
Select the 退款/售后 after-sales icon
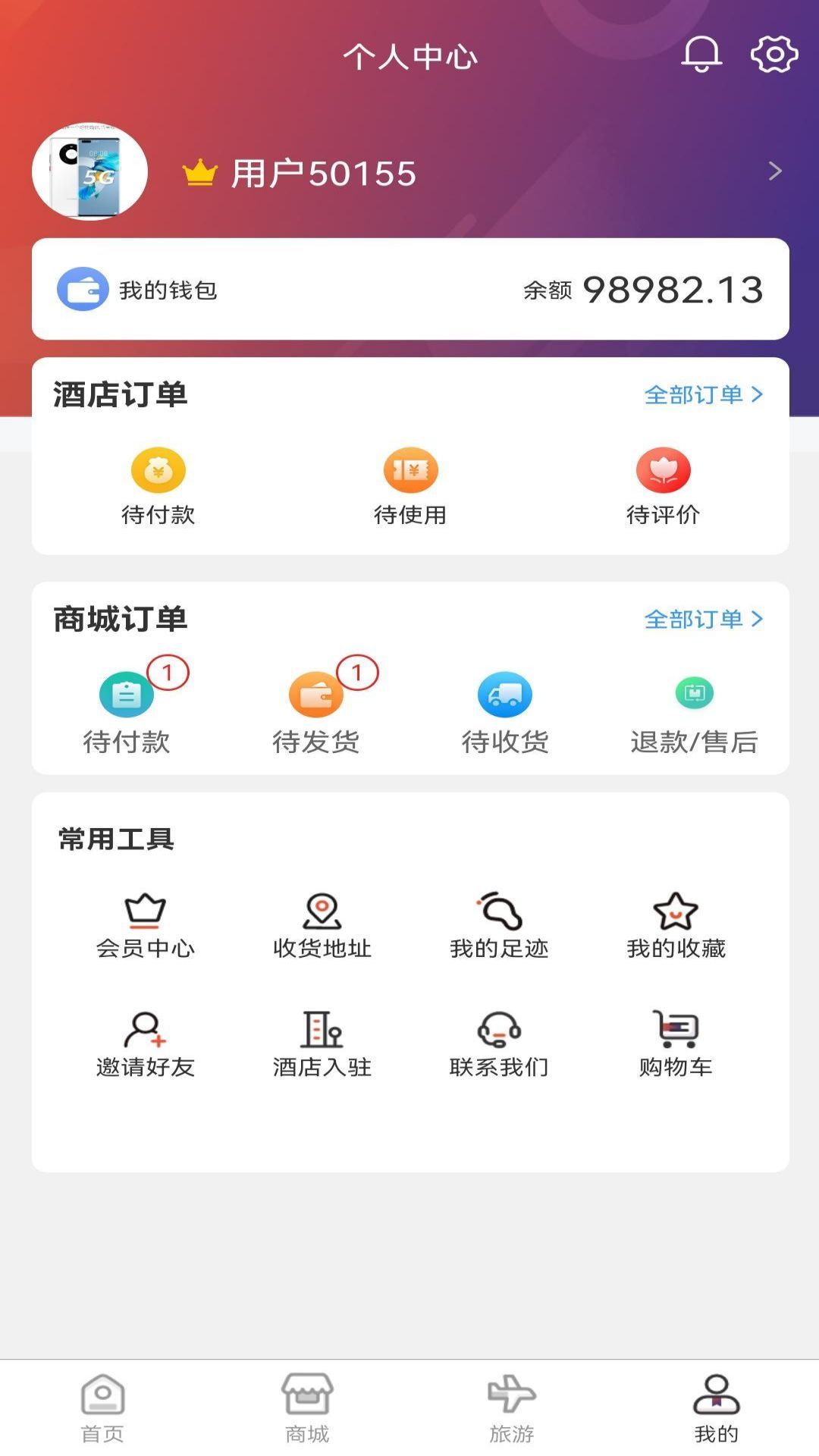click(695, 695)
